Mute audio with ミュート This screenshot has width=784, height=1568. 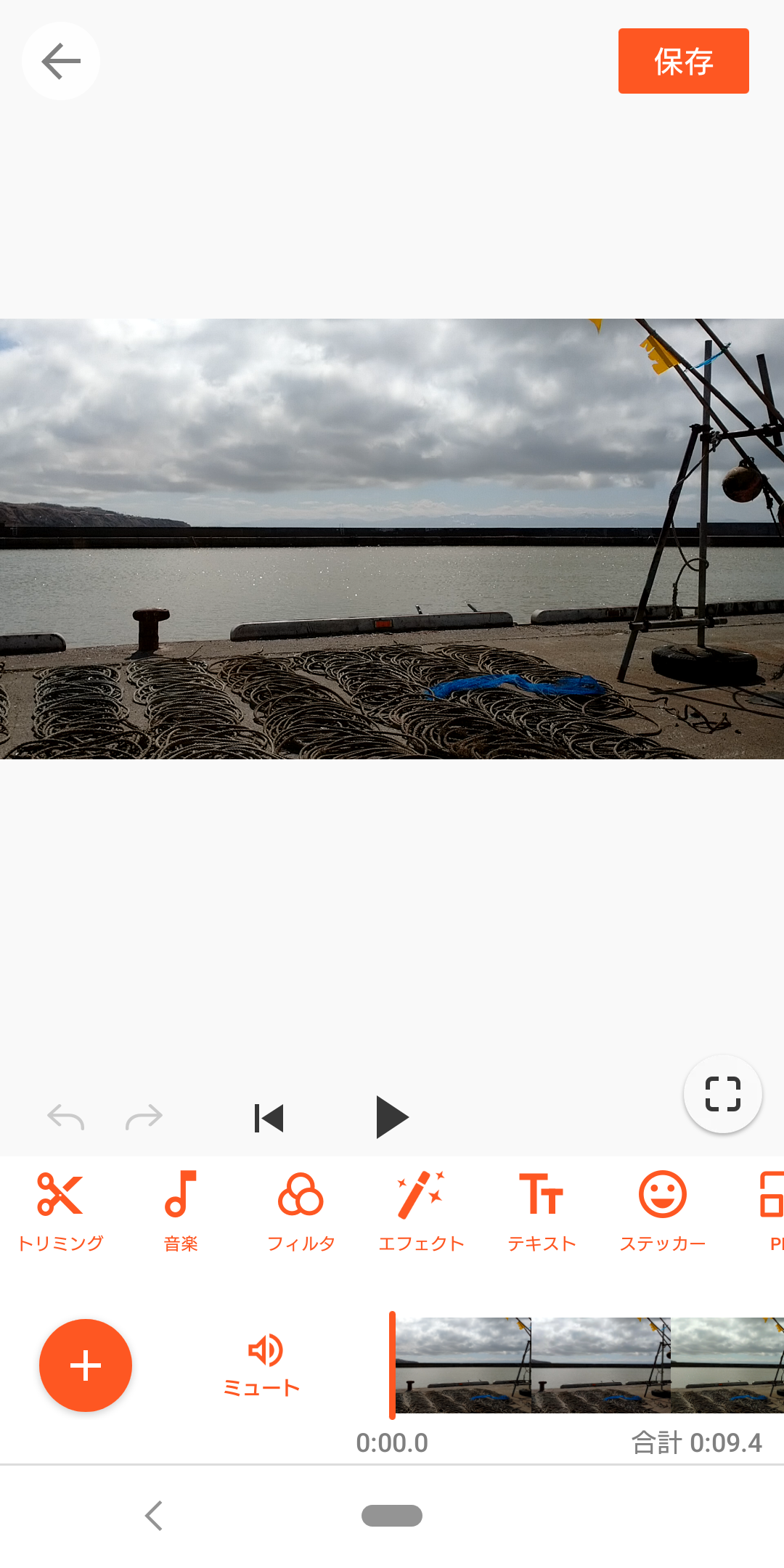(262, 1365)
